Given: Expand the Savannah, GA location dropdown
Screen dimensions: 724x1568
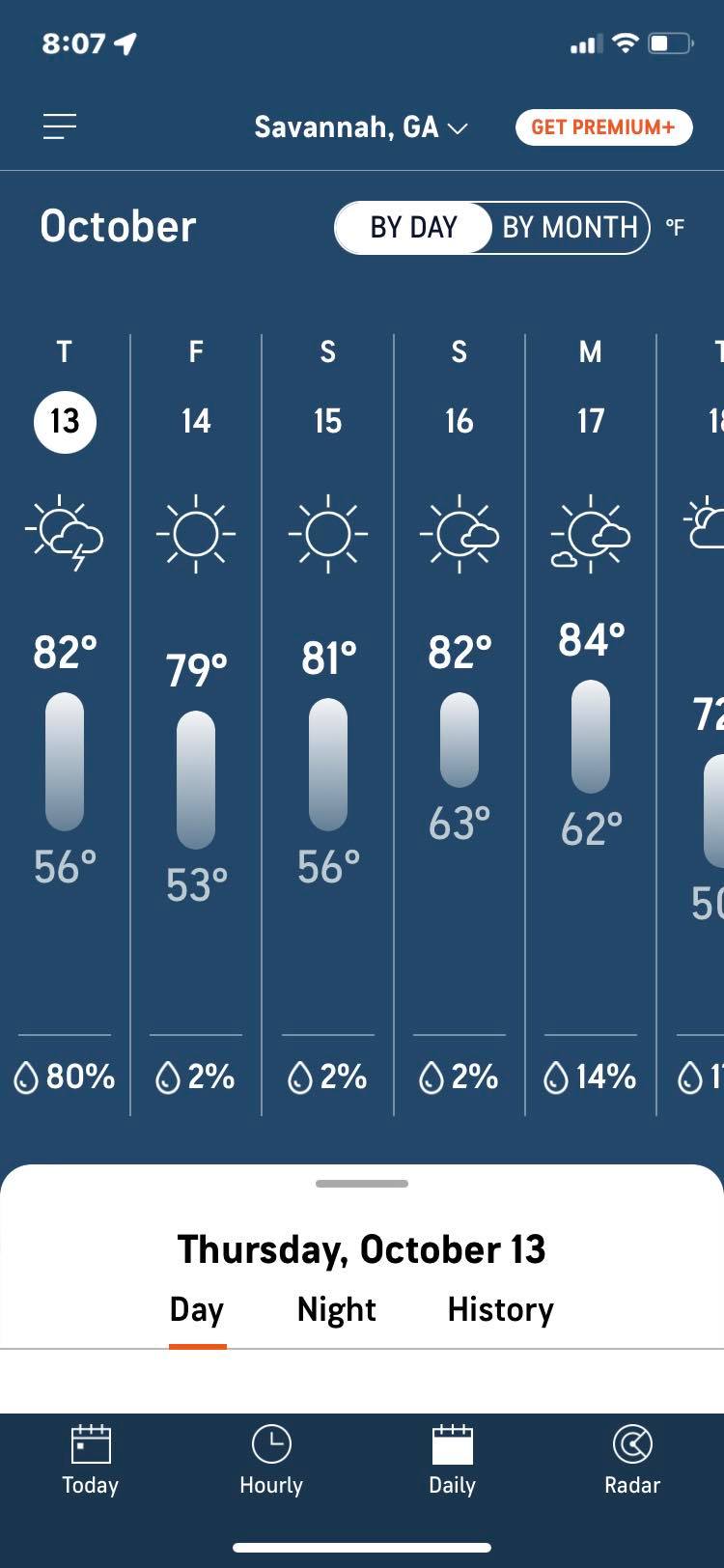Looking at the screenshot, I should coord(361,127).
